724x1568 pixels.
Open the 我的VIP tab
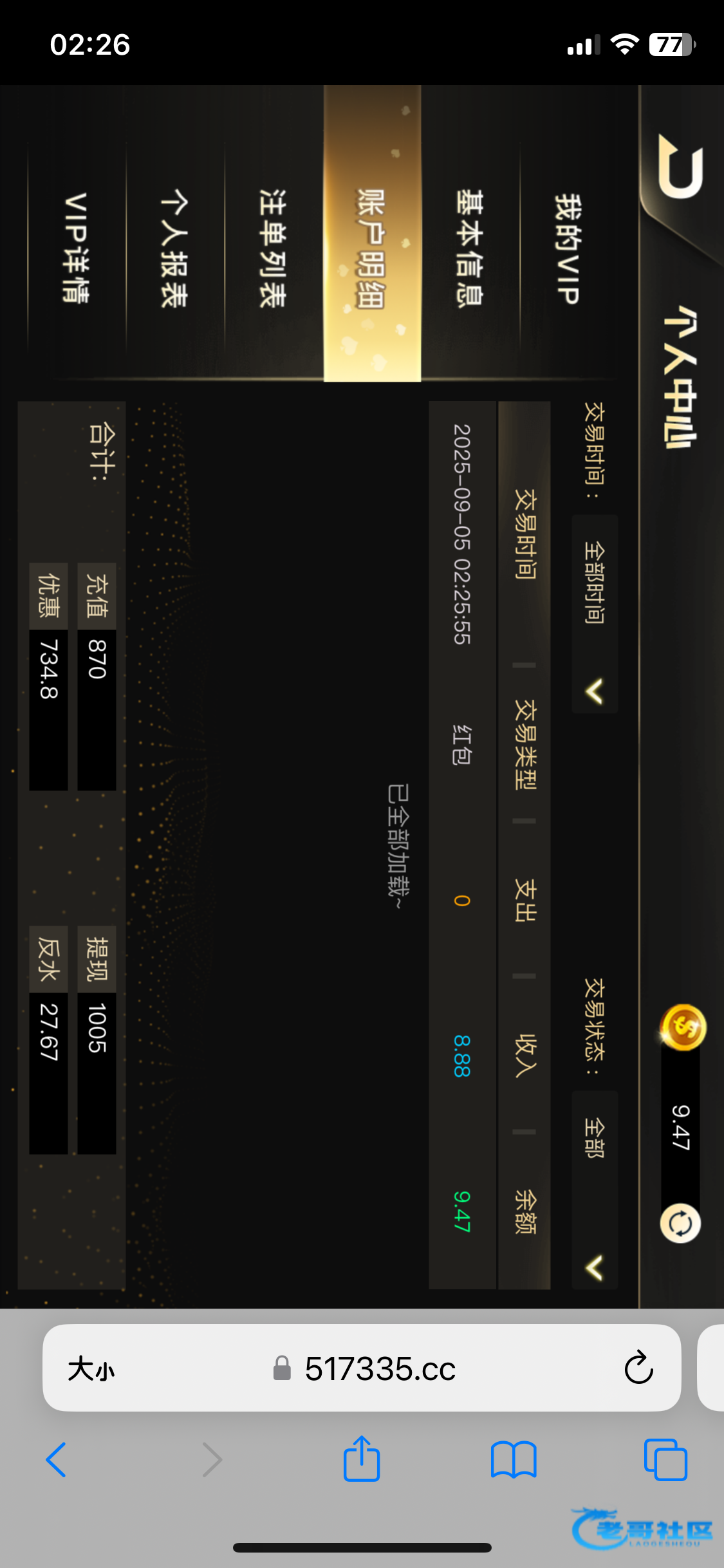coord(569,247)
